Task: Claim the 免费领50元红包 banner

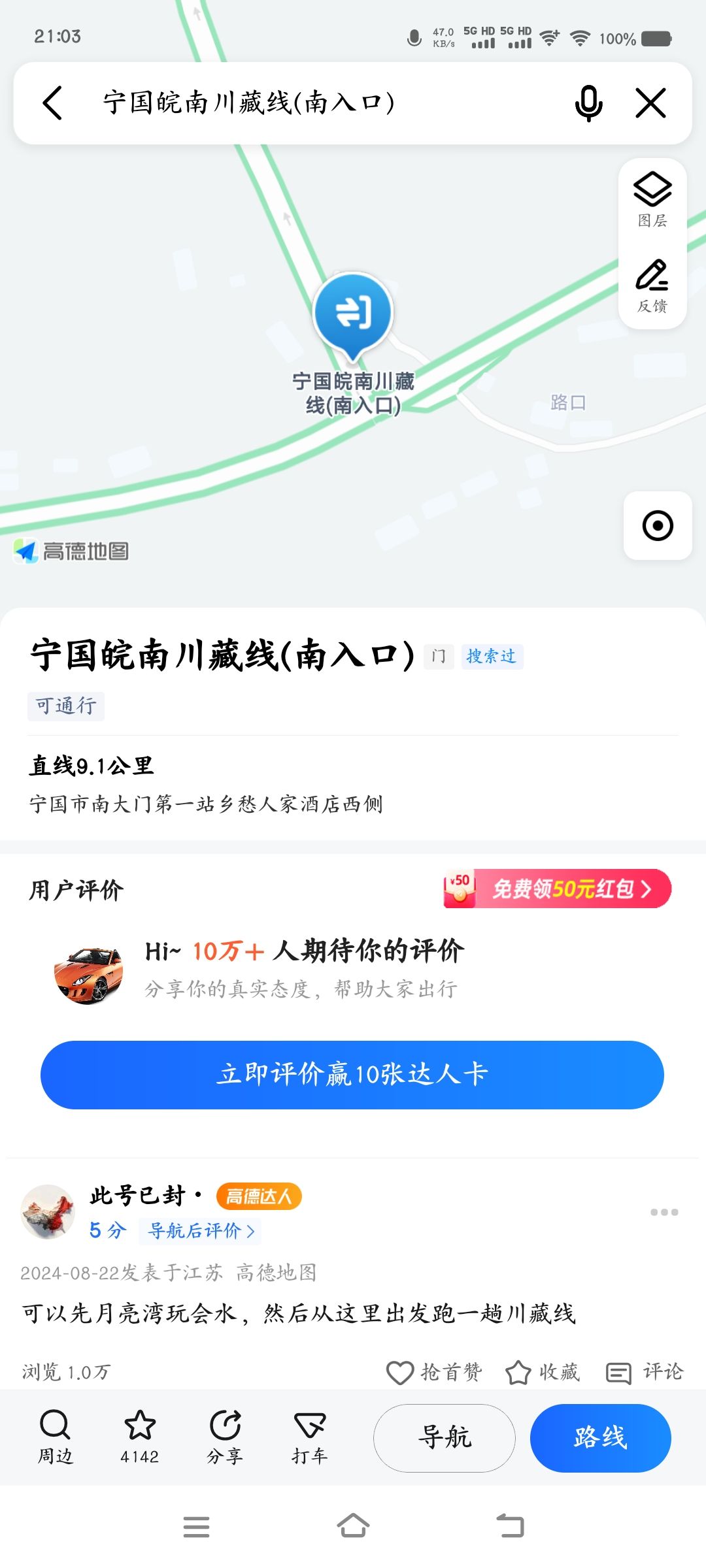Action: coord(557,889)
